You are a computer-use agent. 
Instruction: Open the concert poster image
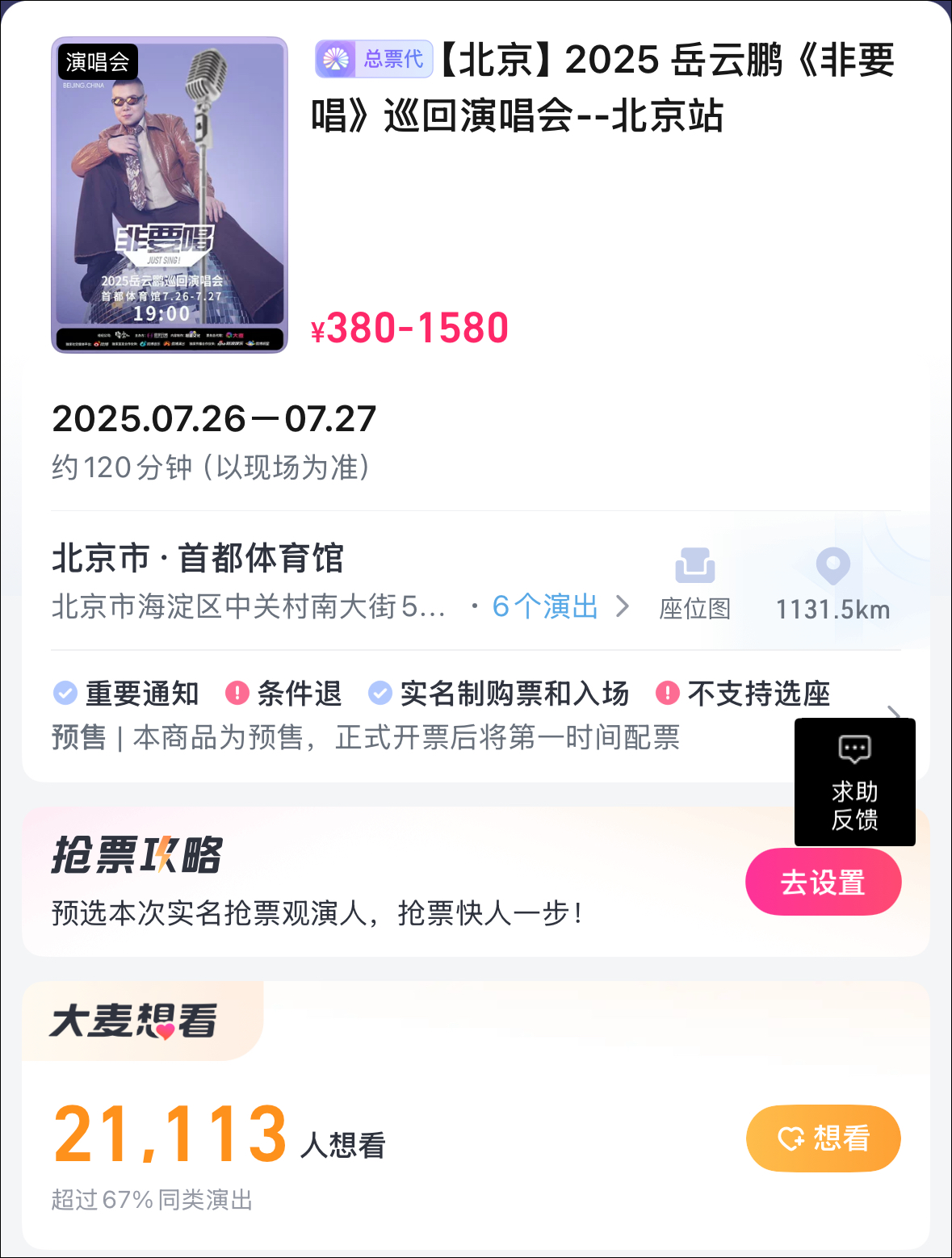170,195
